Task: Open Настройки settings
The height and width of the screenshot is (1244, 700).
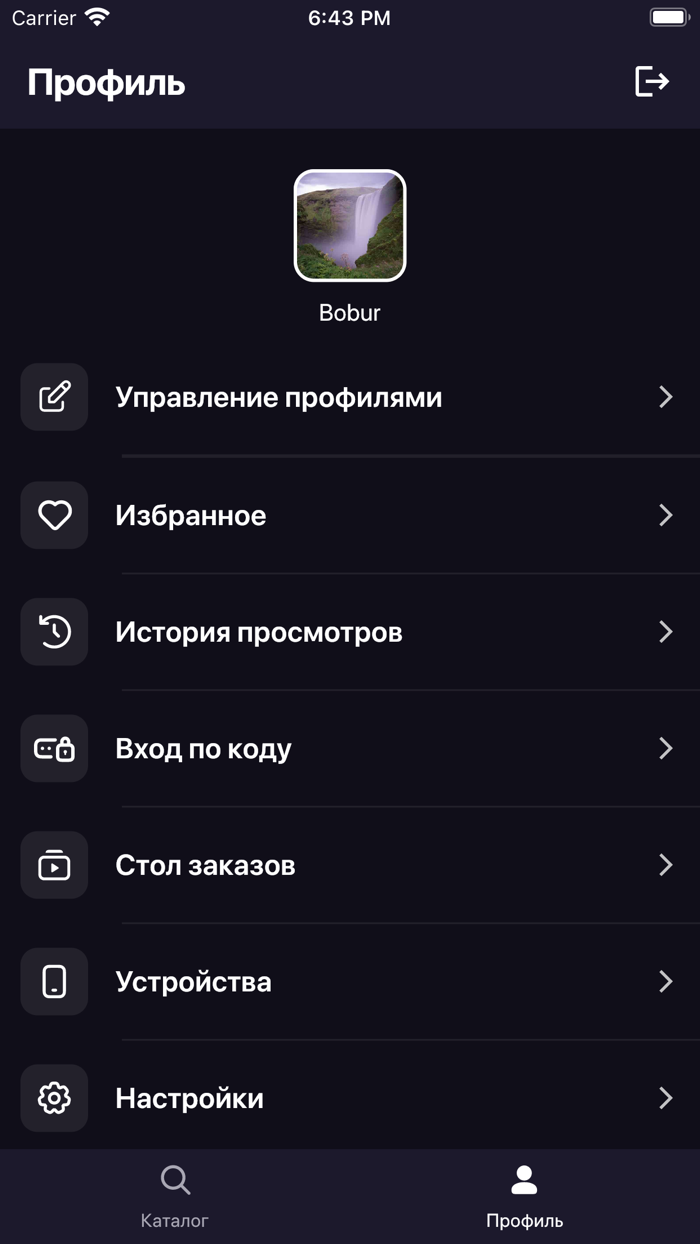Action: pos(350,1098)
